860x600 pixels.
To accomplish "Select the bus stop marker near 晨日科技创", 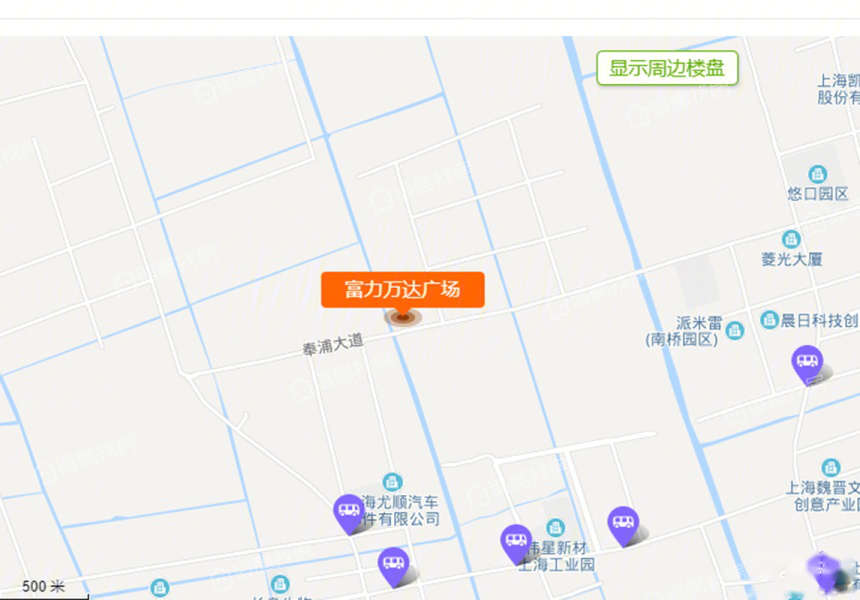I will click(806, 361).
